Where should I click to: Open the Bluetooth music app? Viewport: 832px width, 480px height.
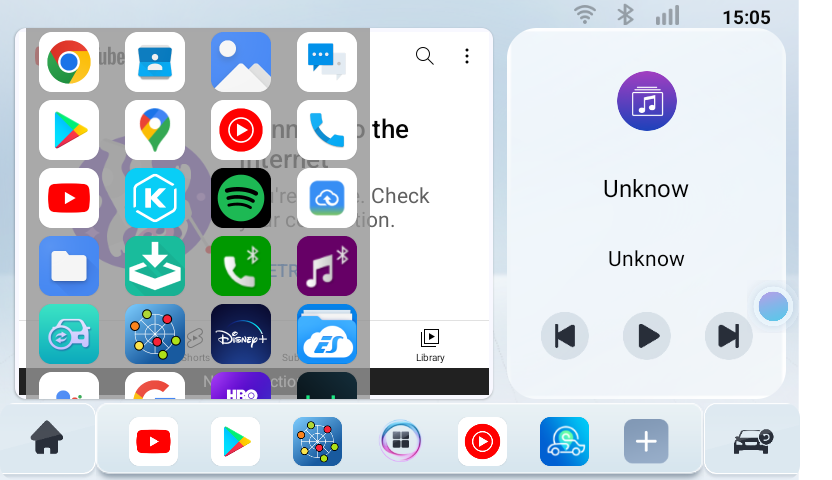327,266
